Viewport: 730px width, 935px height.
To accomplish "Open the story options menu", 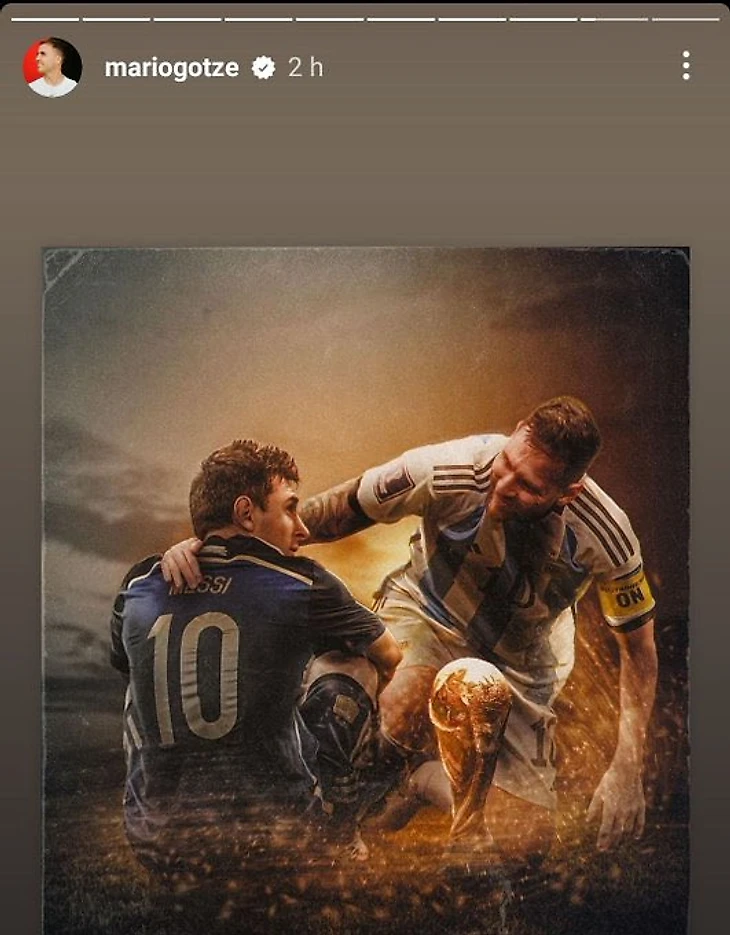I will click(685, 66).
